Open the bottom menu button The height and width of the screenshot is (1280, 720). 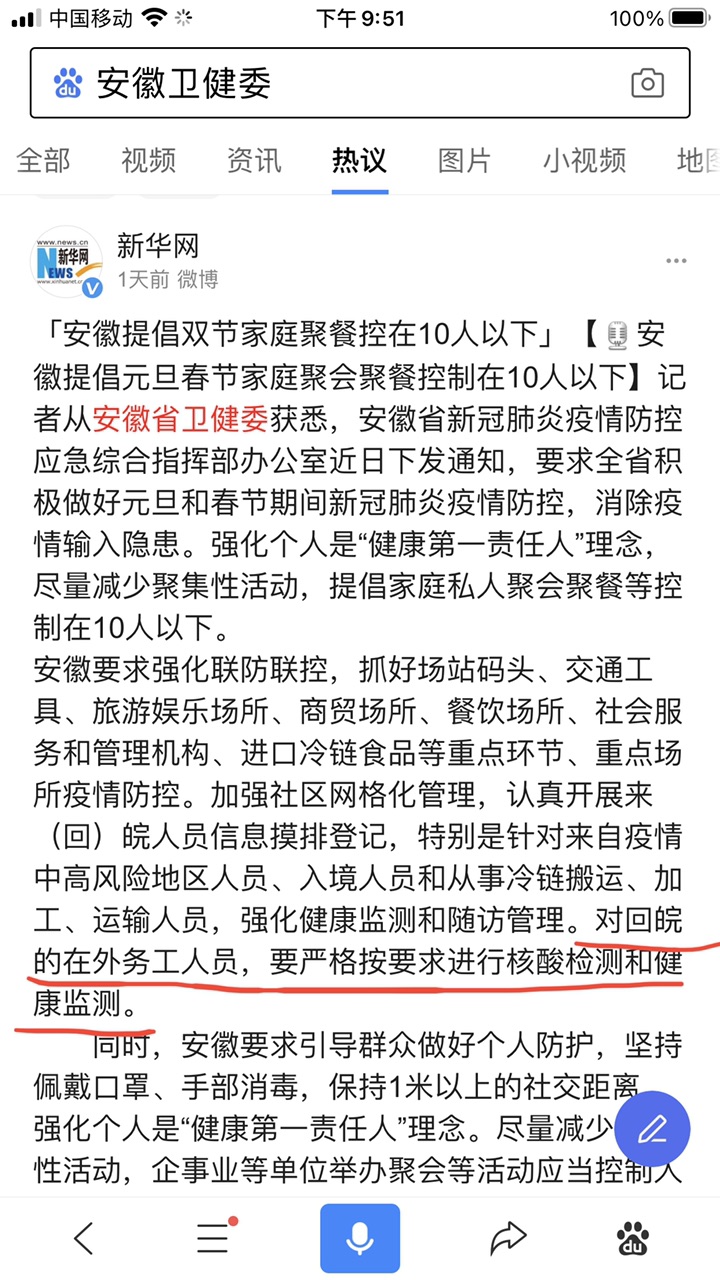tap(214, 1238)
